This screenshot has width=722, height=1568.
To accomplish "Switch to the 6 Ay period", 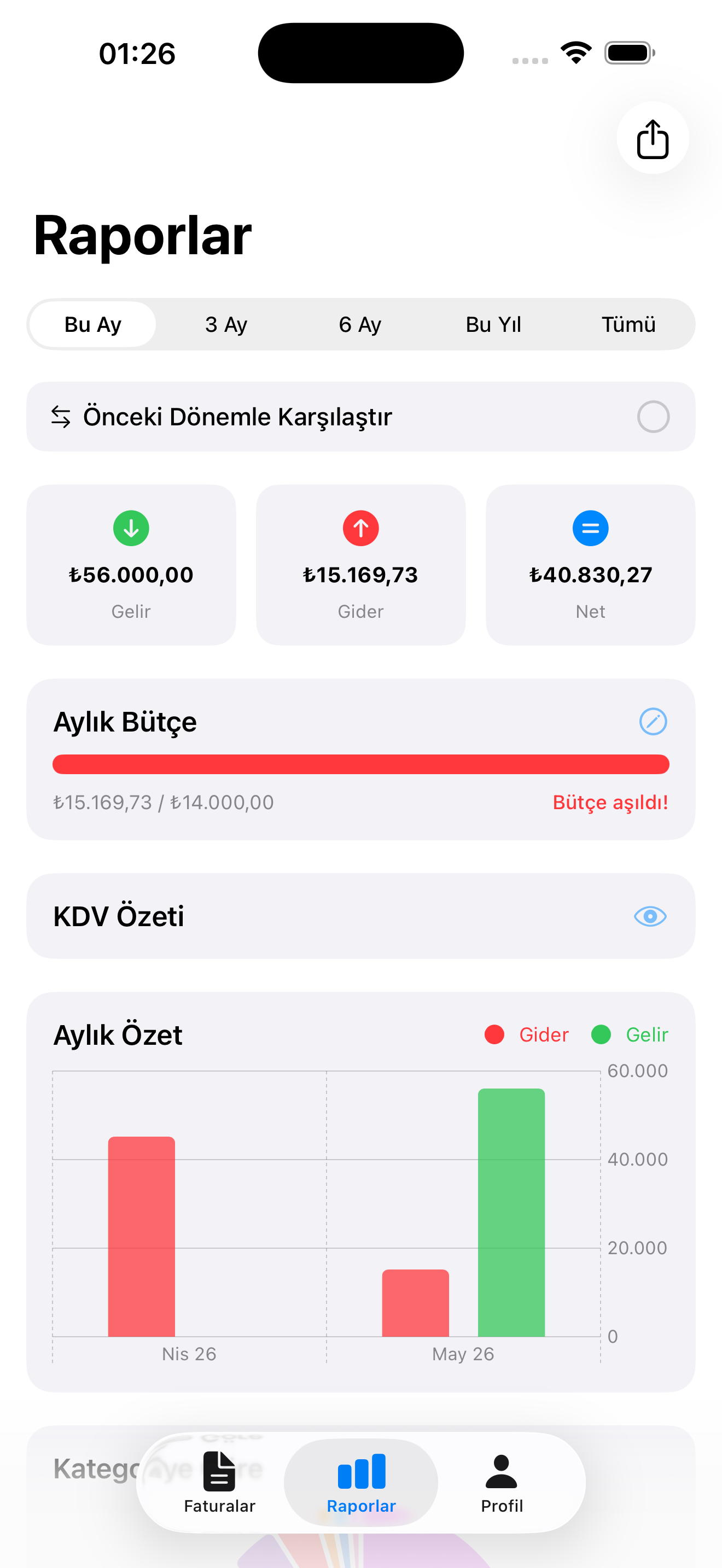I will (x=360, y=324).
